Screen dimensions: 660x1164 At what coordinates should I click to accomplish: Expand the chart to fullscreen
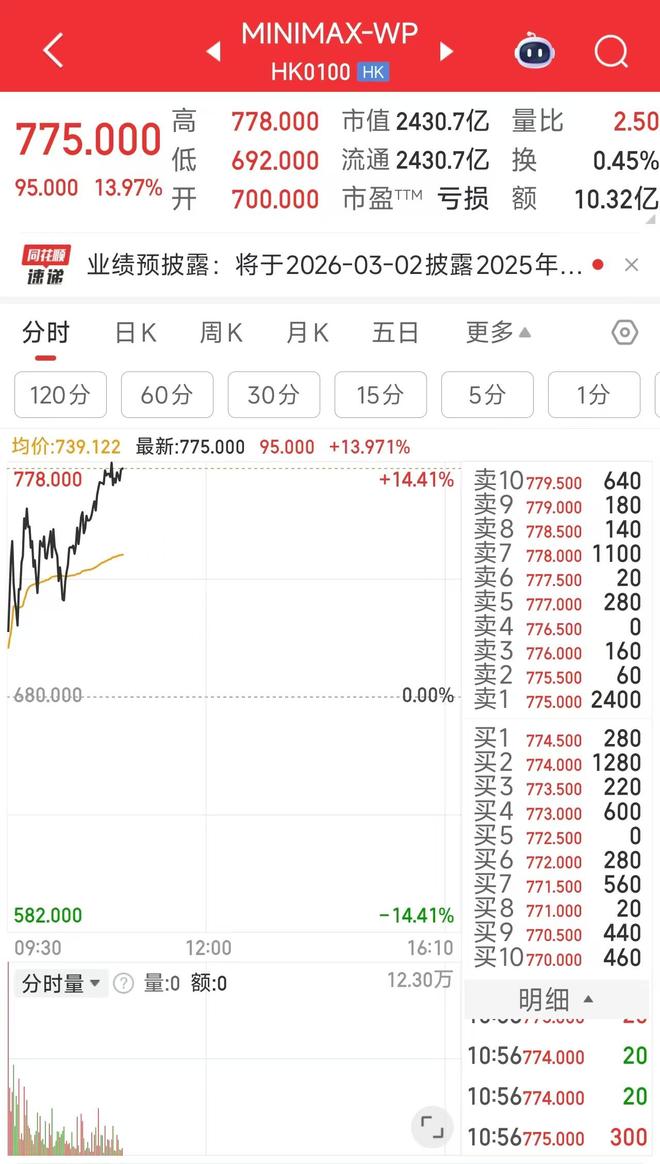point(432,1128)
